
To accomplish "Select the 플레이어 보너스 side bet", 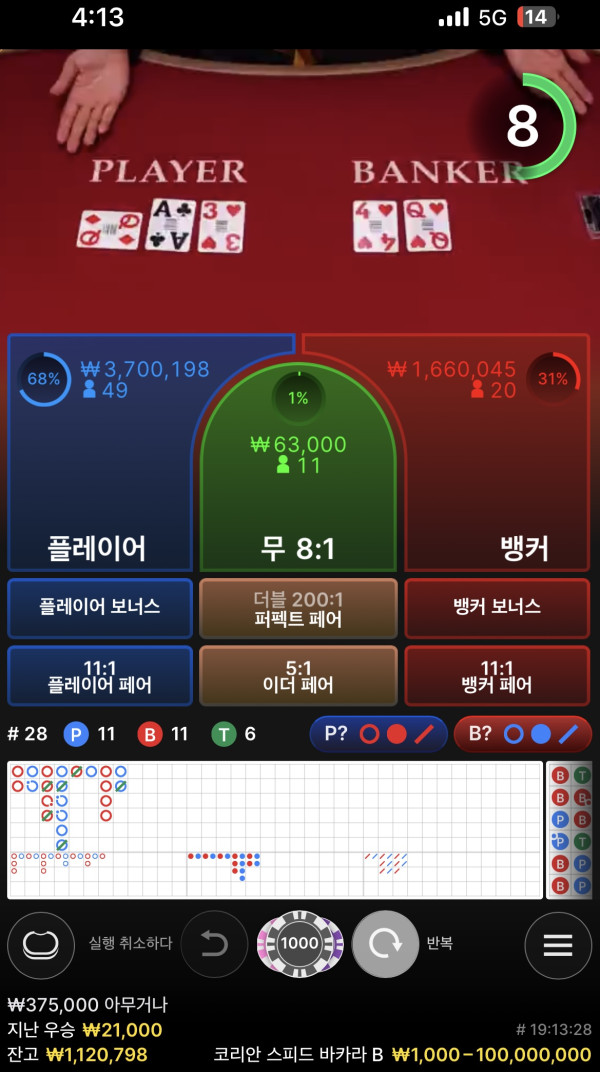I will click(x=99, y=607).
